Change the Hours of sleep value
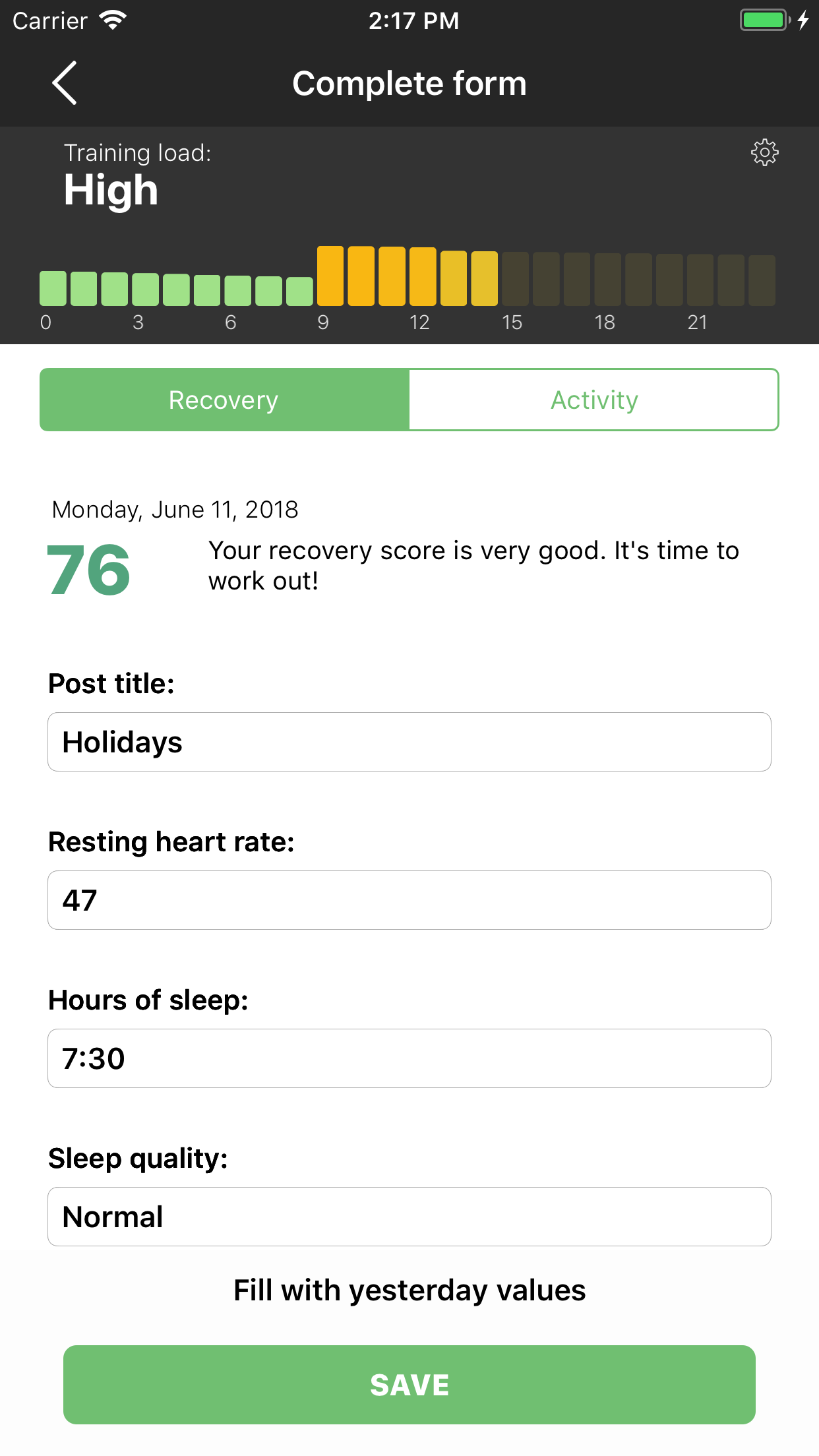This screenshot has width=819, height=1456. point(409,1058)
